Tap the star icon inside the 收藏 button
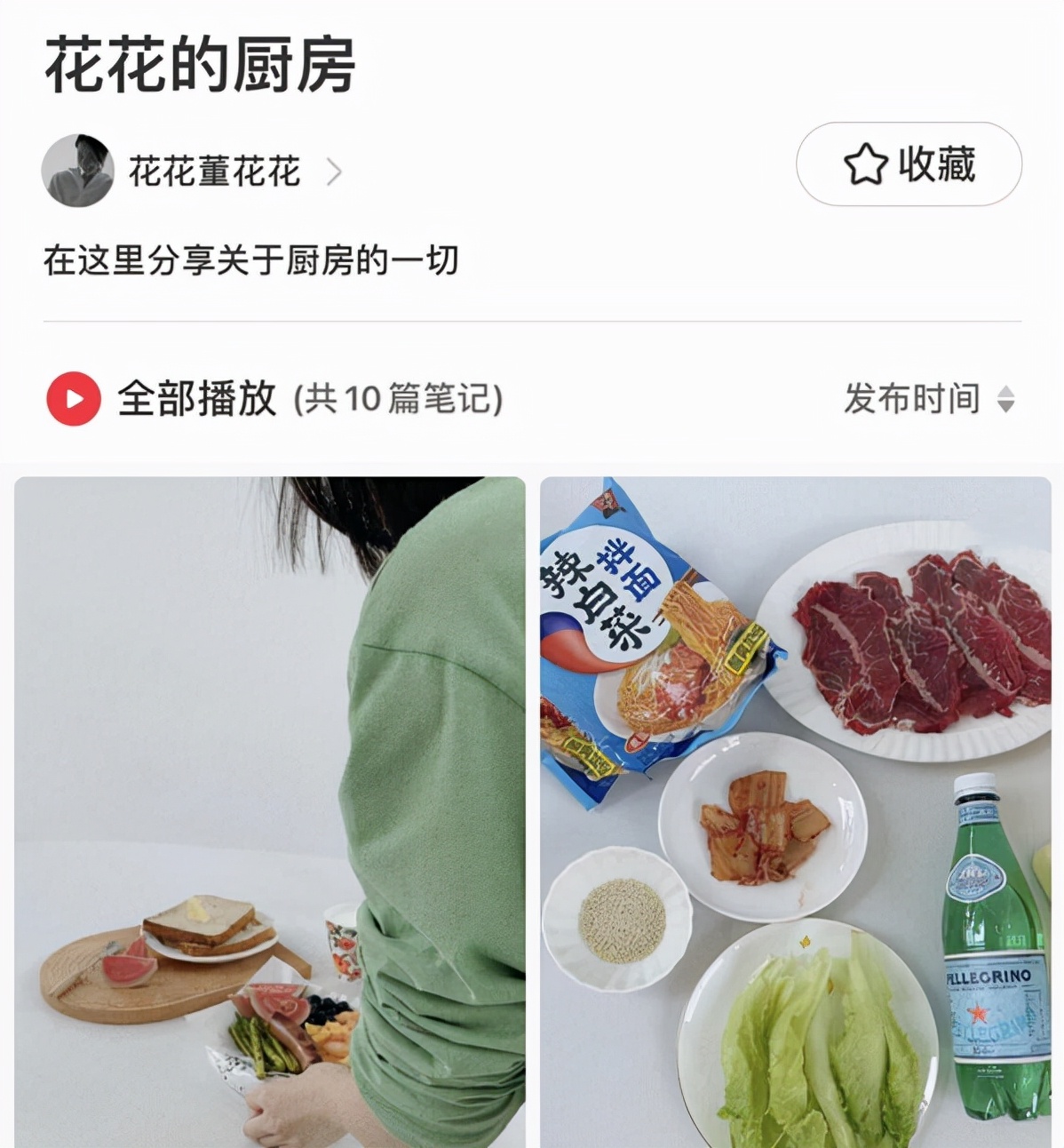Image resolution: width=1064 pixels, height=1148 pixels. pyautogui.click(x=865, y=163)
